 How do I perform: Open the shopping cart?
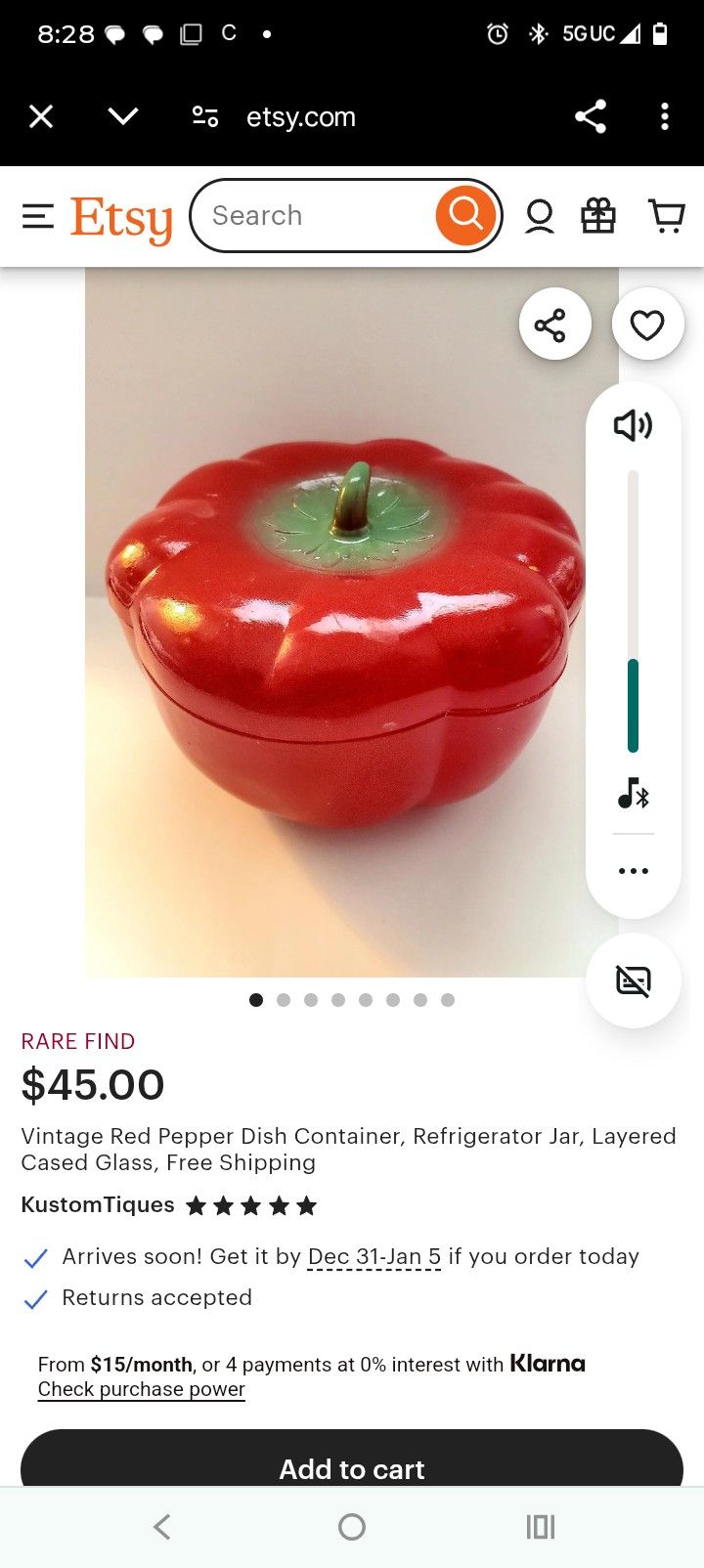(667, 216)
